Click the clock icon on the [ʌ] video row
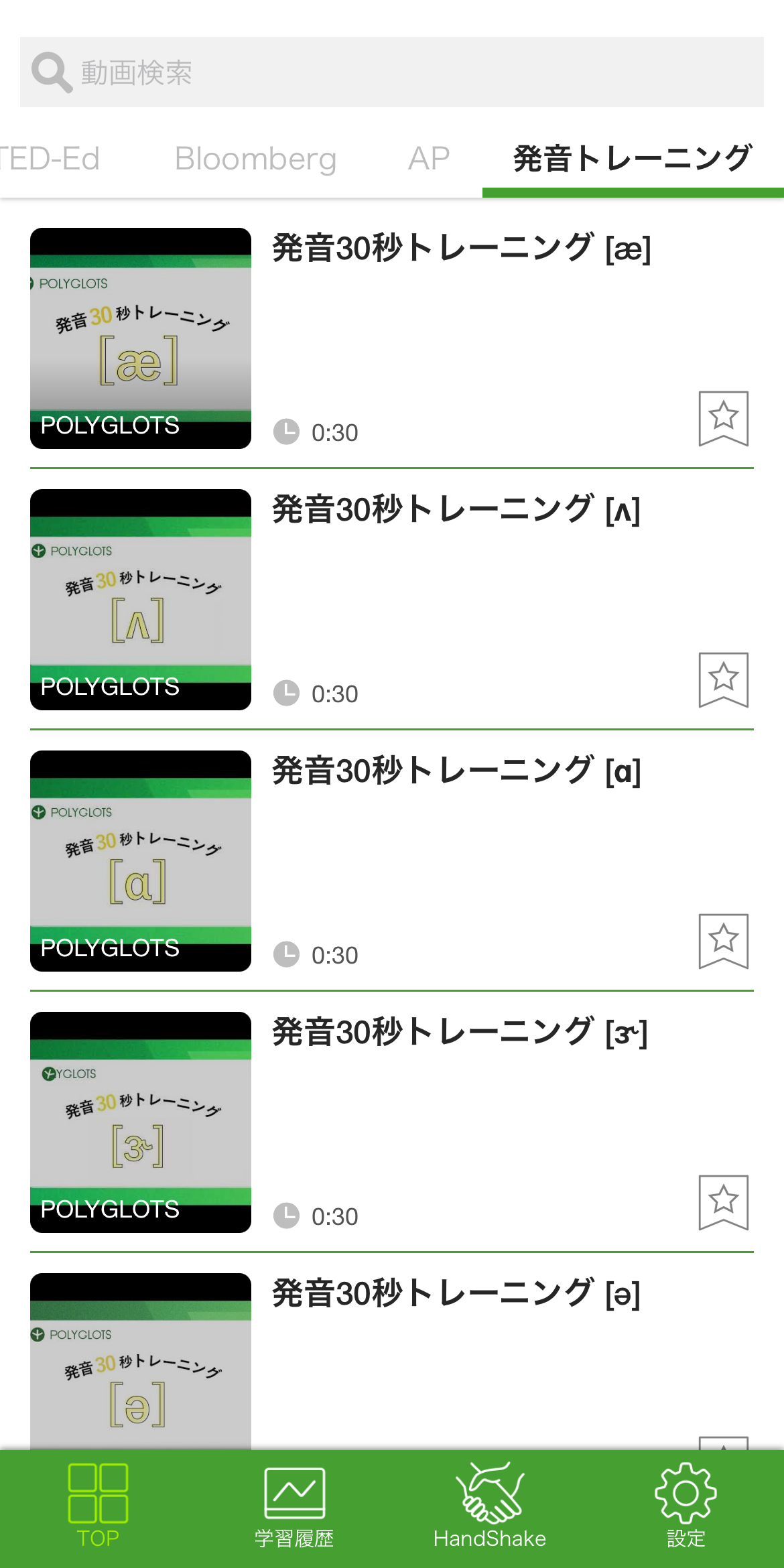 tap(287, 693)
